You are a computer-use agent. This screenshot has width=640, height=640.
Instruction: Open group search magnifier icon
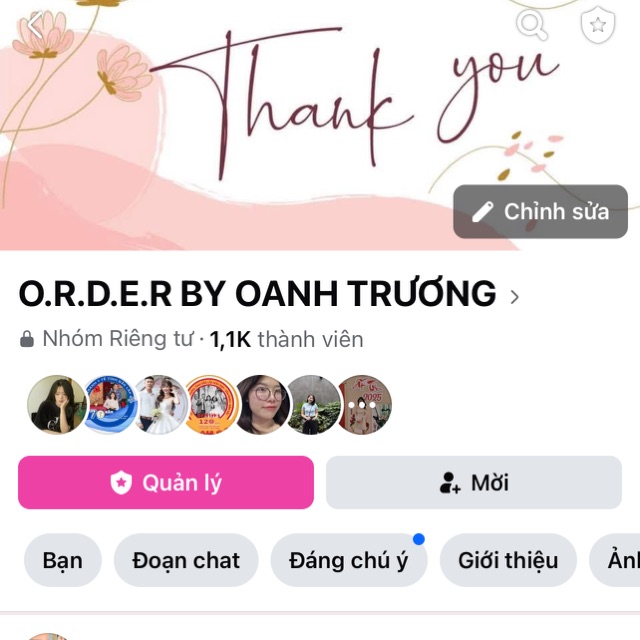coord(532,24)
